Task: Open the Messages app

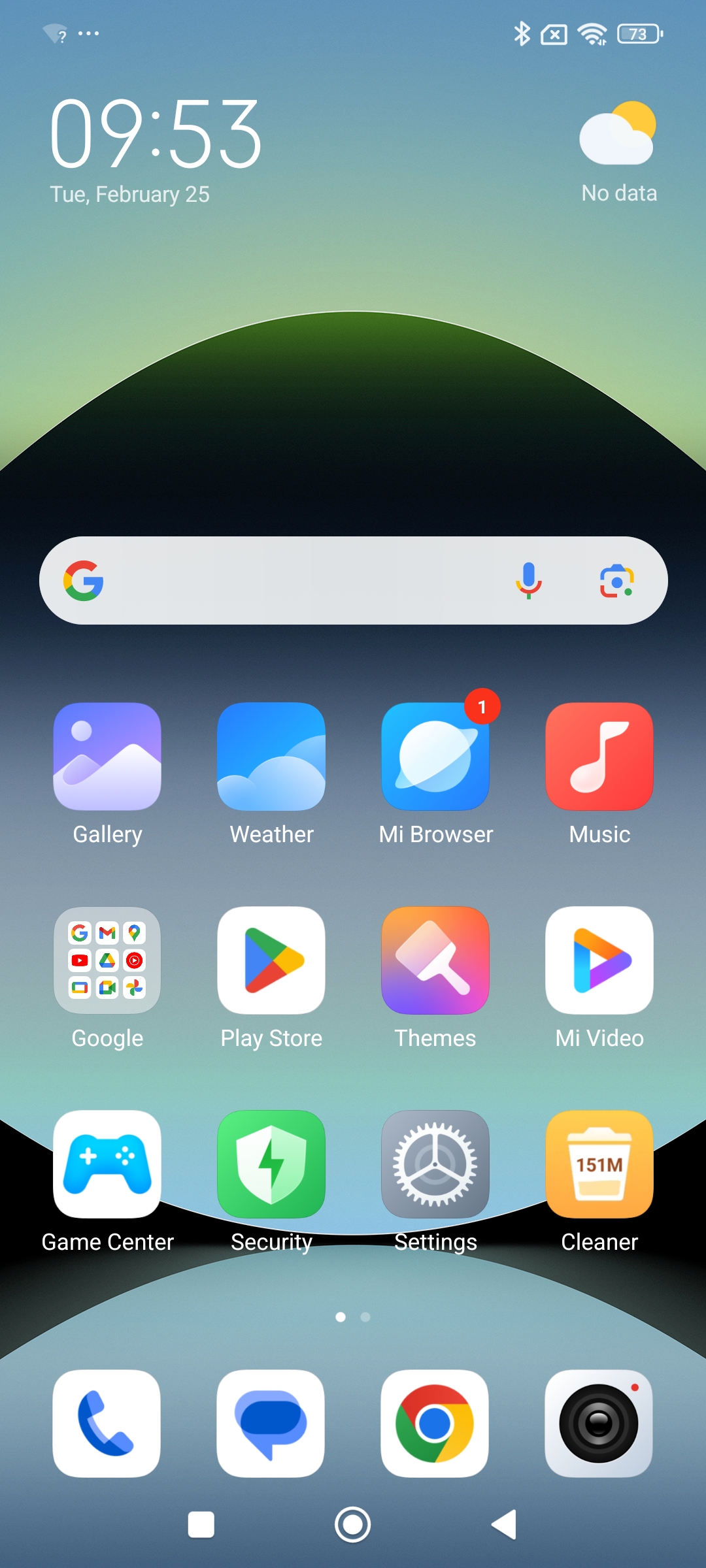Action: point(271,1423)
